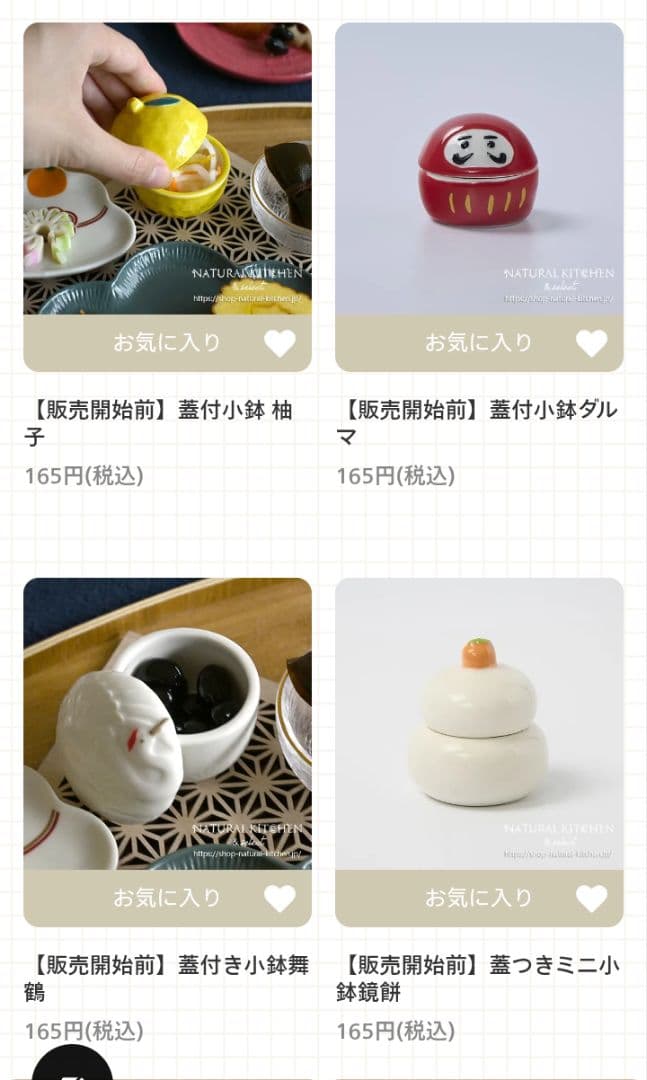Open the 蓋付き小鉢舞鶴 product photo
Screen dimensions: 647x1080
pos(167,723)
